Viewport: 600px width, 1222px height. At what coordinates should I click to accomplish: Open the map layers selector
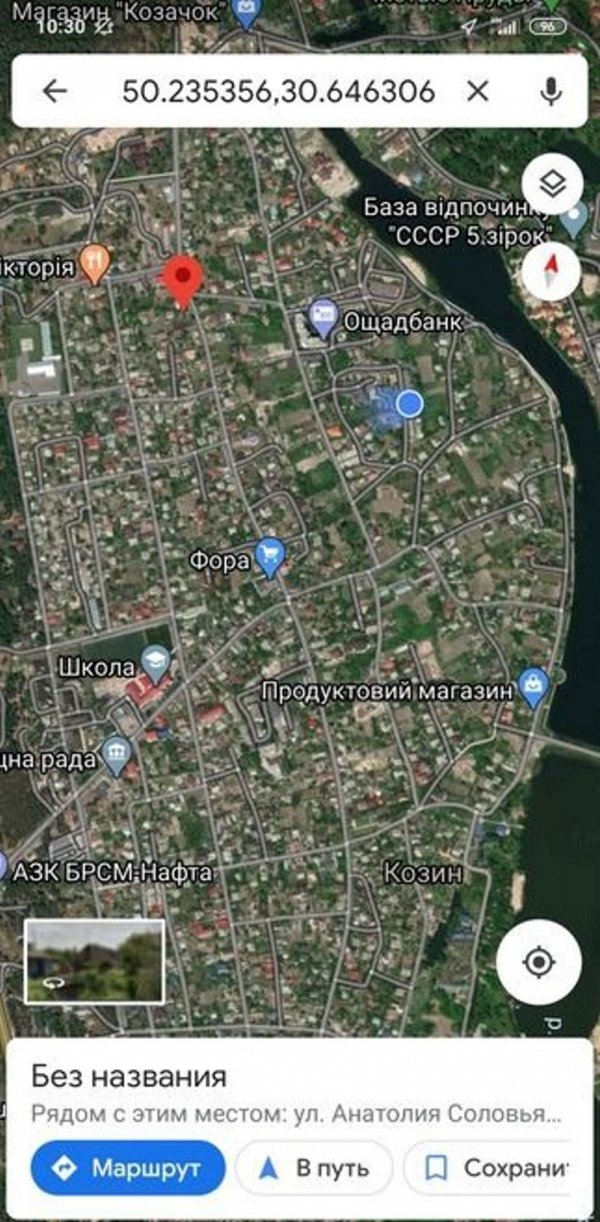tap(552, 184)
